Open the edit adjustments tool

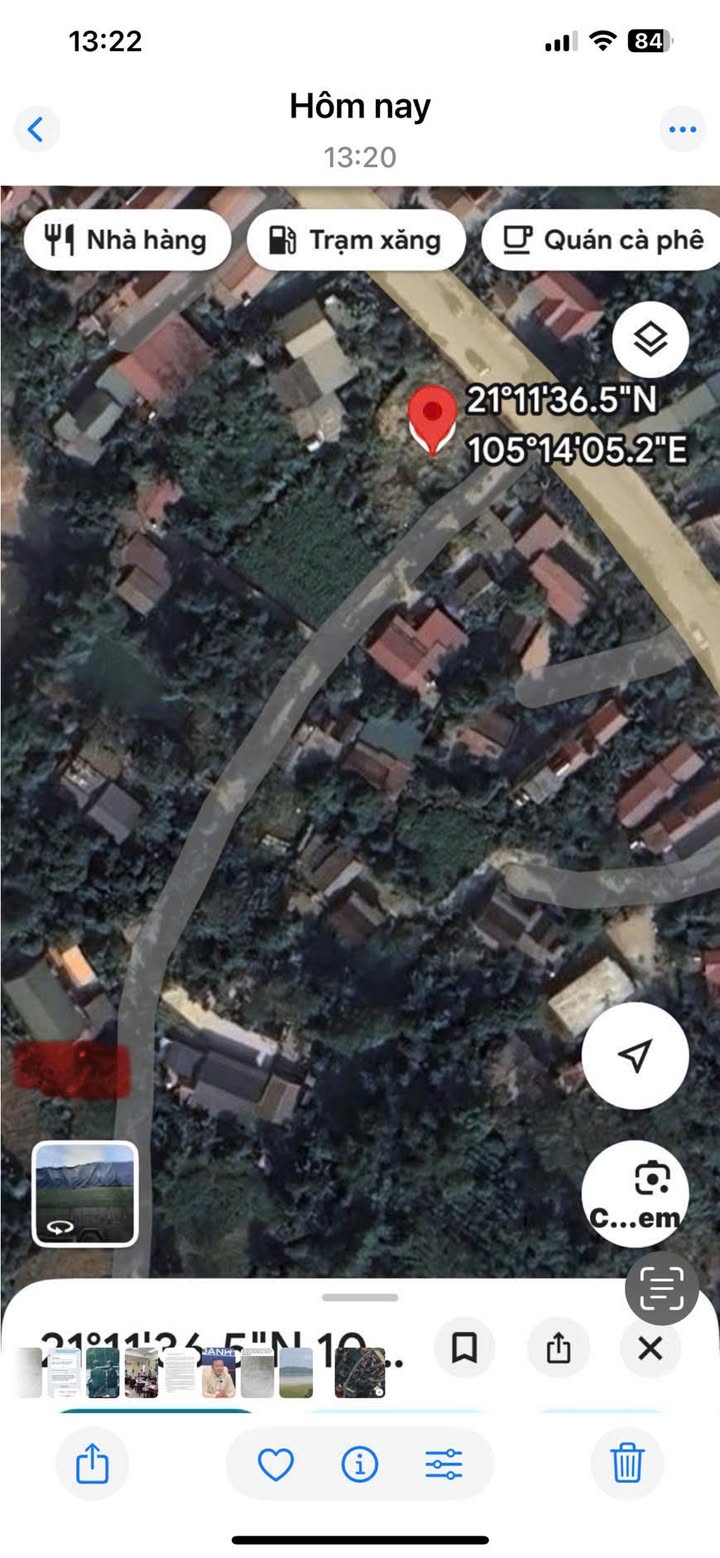click(443, 1465)
